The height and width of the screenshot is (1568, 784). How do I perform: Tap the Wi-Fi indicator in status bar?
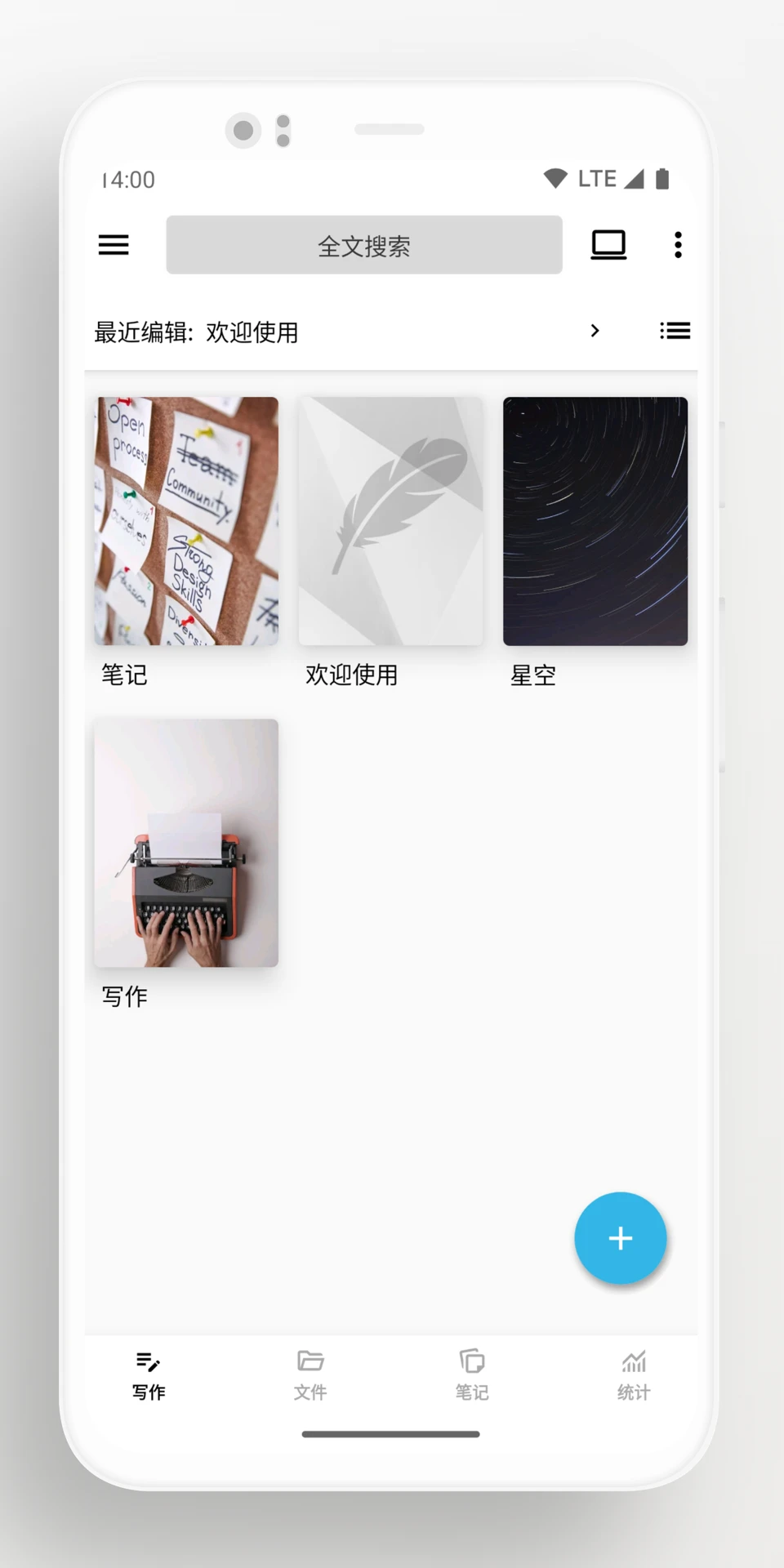point(555,177)
